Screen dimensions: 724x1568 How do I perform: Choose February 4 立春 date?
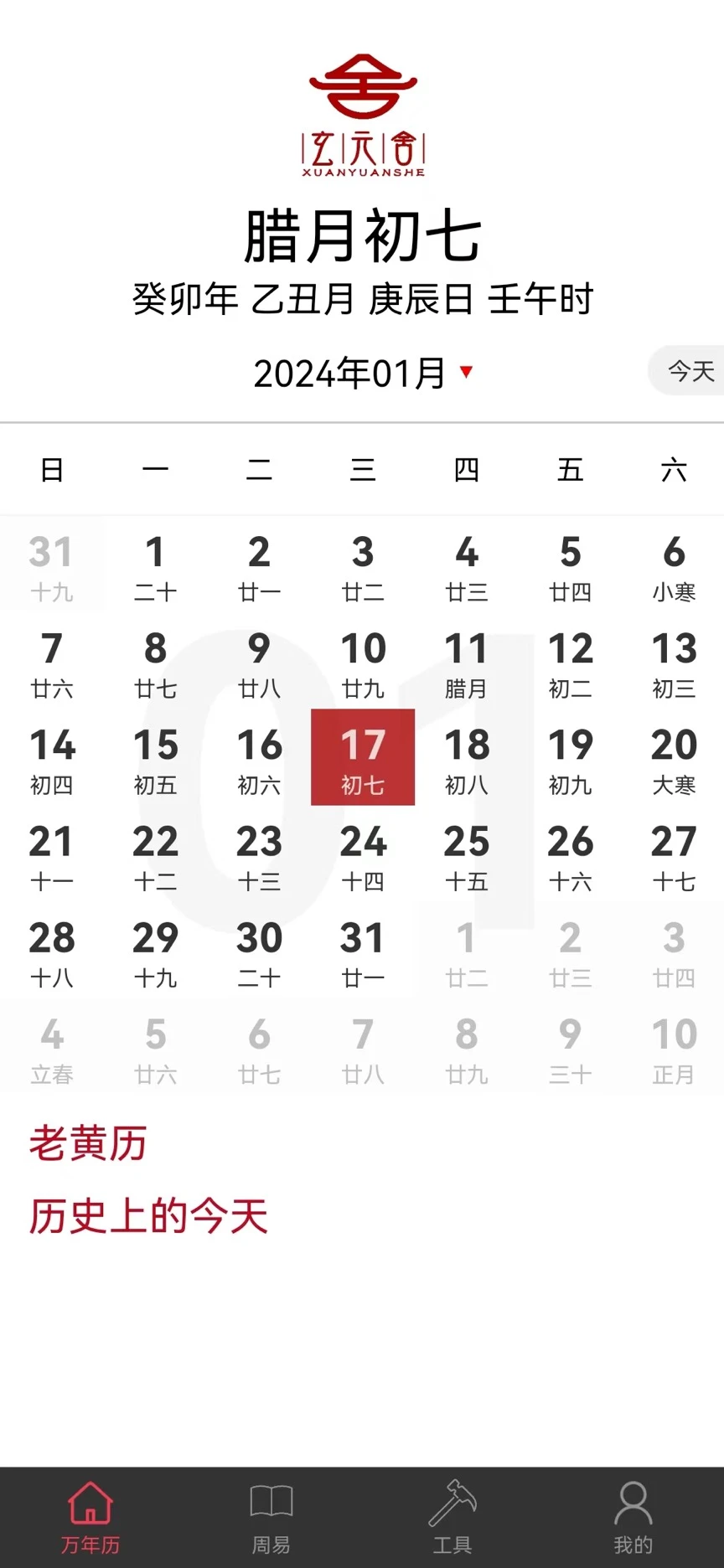pos(51,1049)
